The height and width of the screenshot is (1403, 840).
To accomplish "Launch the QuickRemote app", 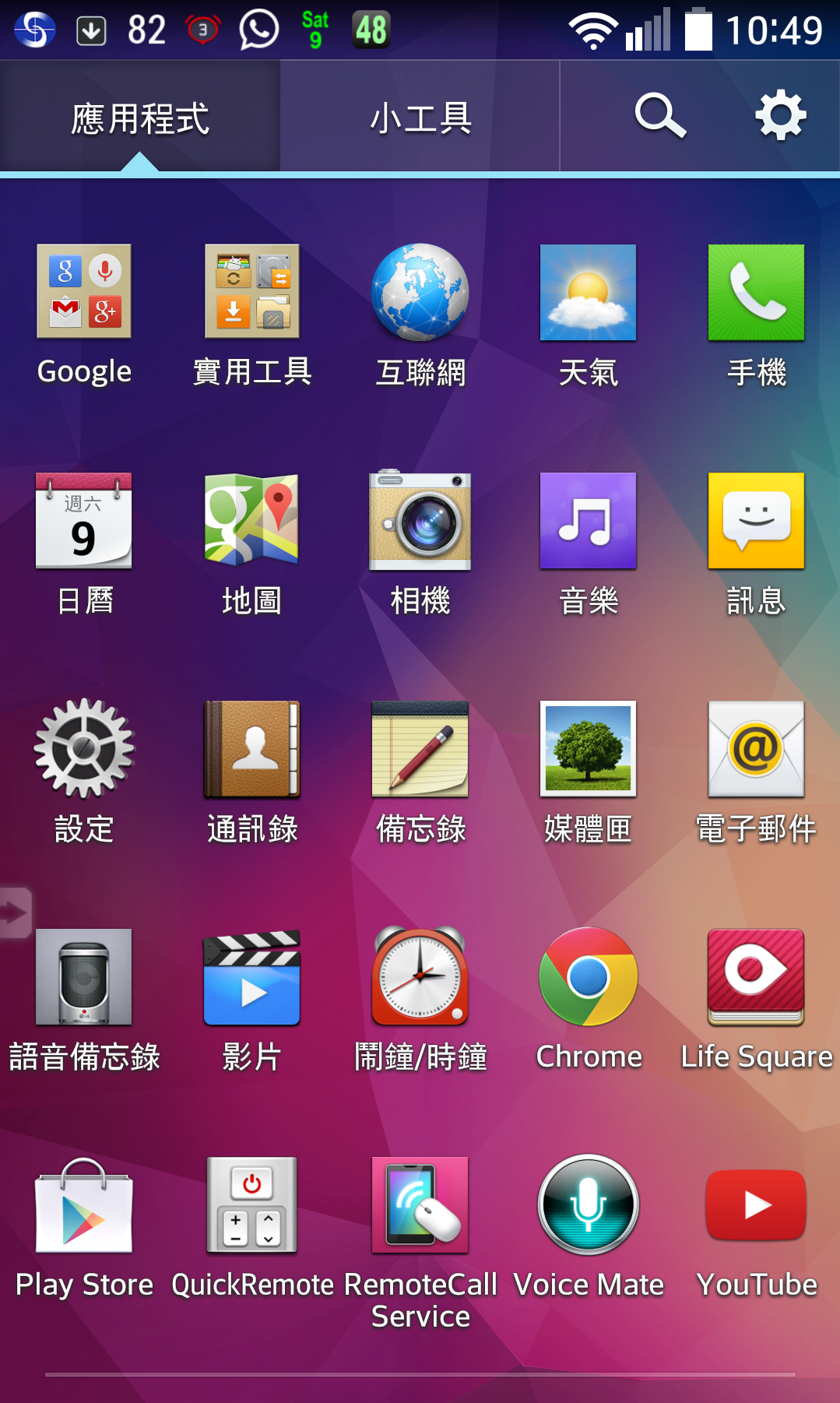I will pyautogui.click(x=251, y=1204).
